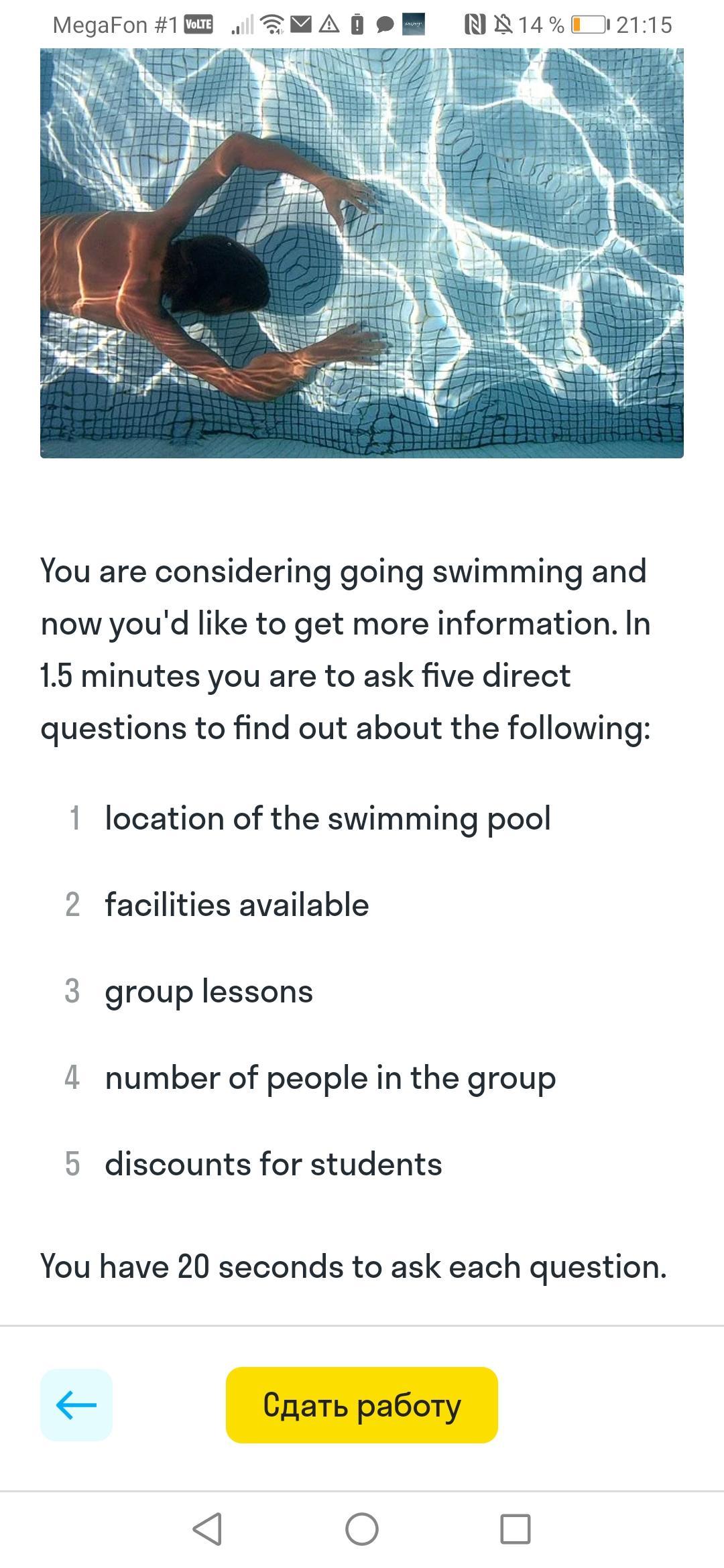Open recent apps via square button

516,1529
